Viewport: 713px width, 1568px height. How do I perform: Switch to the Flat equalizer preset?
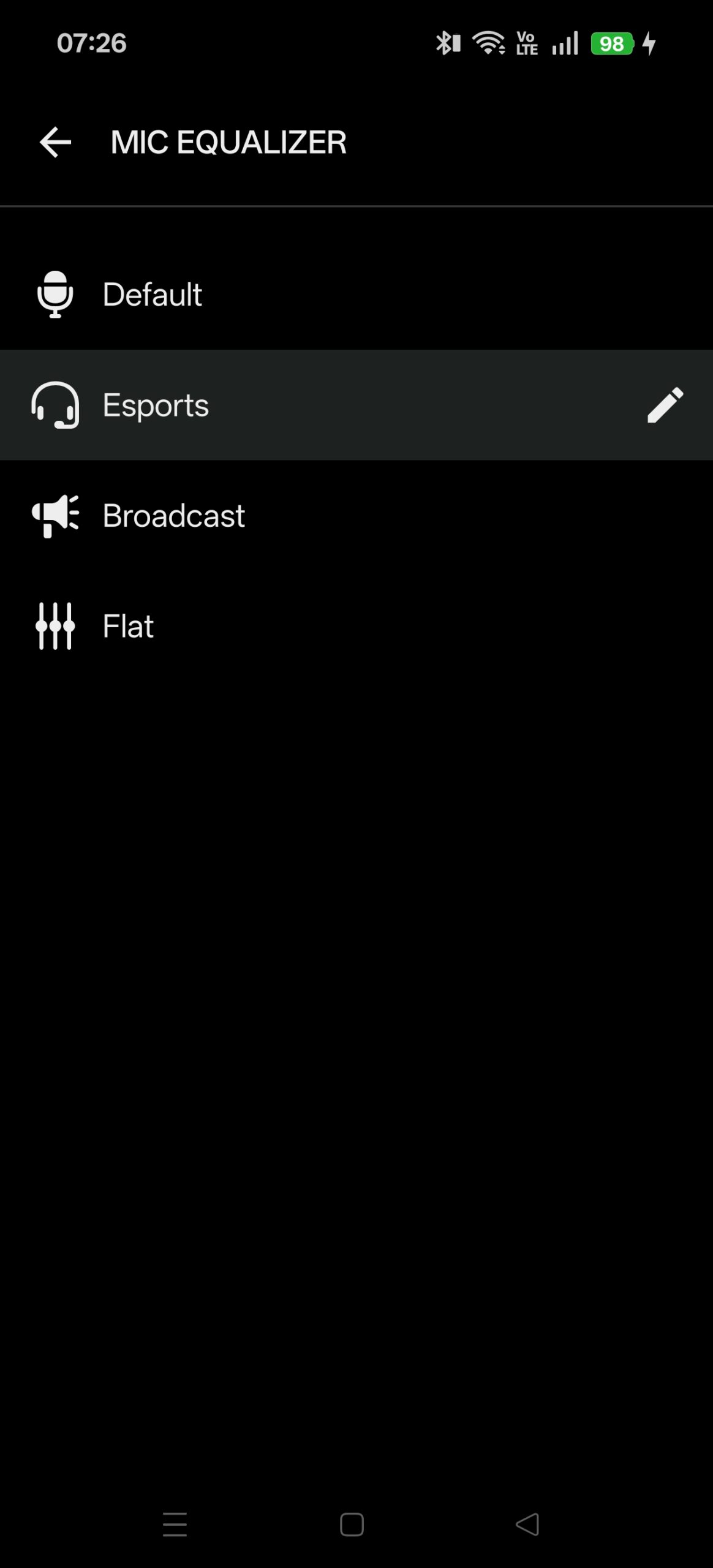(128, 626)
